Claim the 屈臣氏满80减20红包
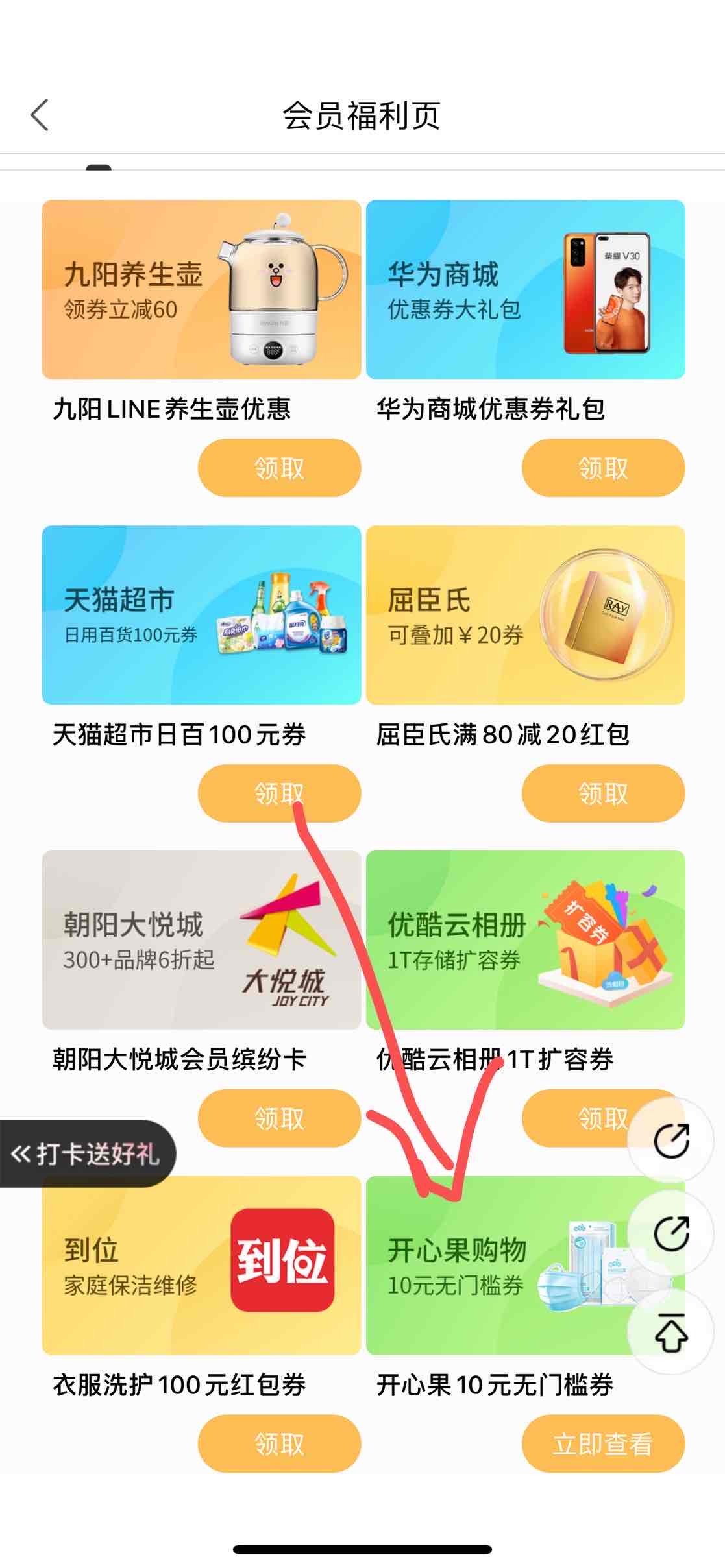 pos(603,793)
